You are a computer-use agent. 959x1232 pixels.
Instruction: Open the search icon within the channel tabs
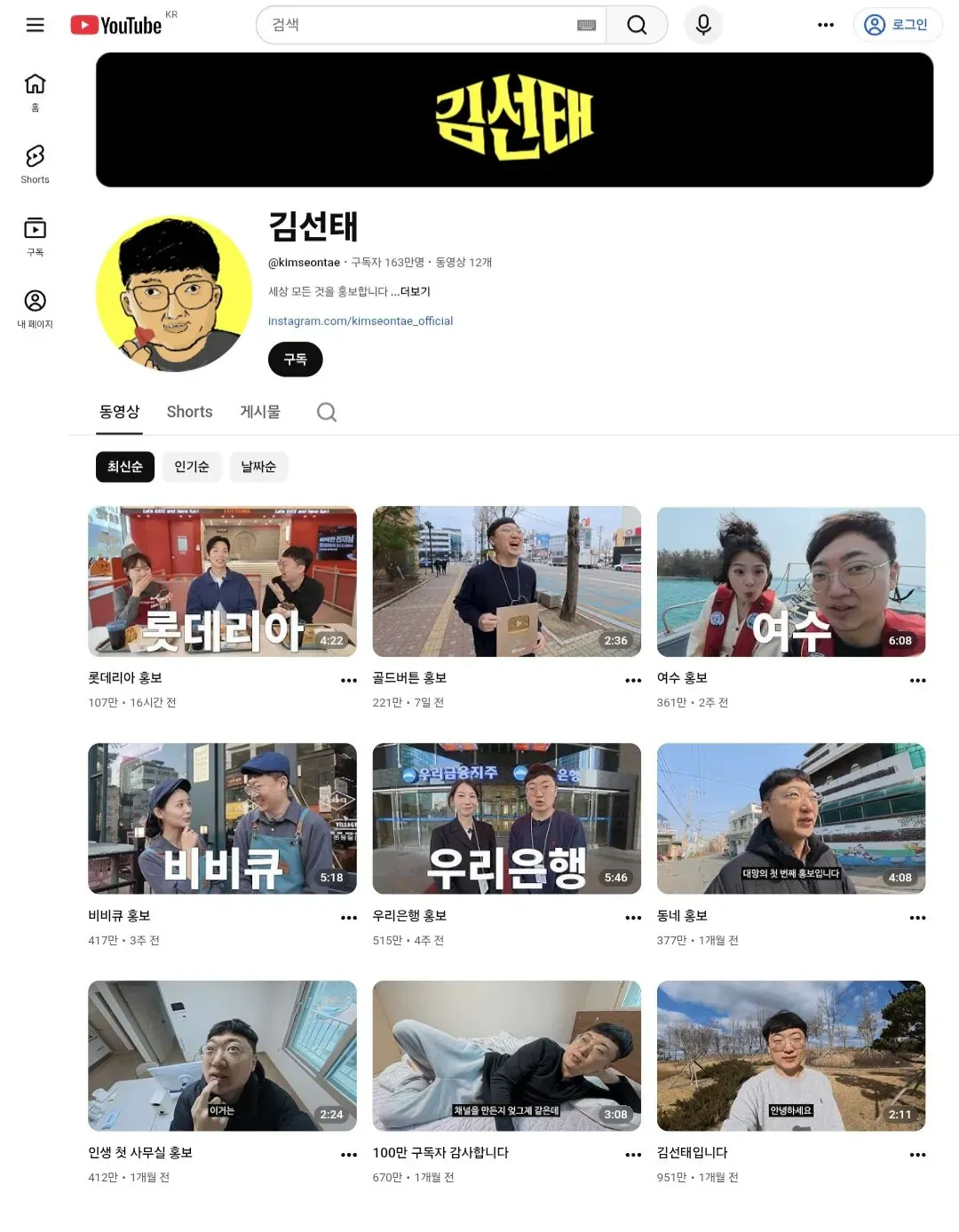tap(326, 411)
